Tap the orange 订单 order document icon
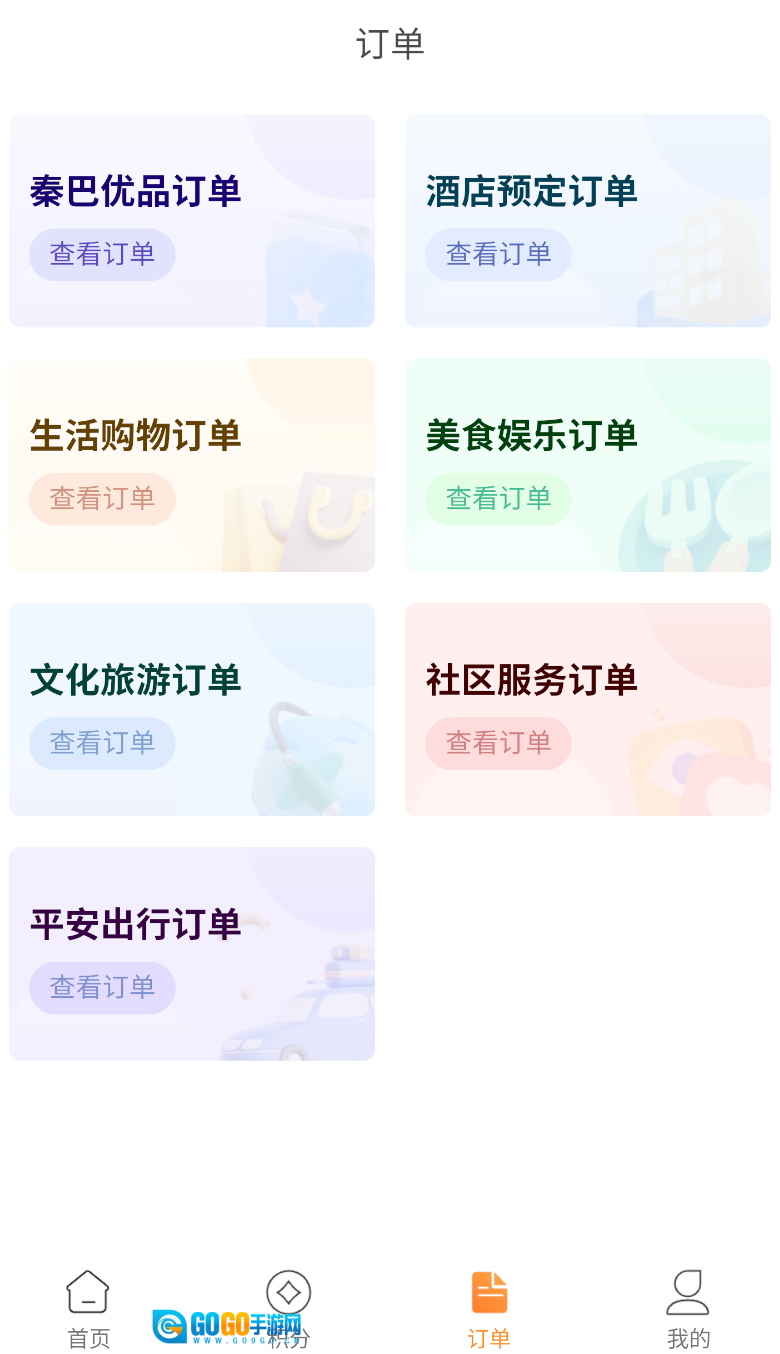This screenshot has height=1354, width=780. (488, 1291)
